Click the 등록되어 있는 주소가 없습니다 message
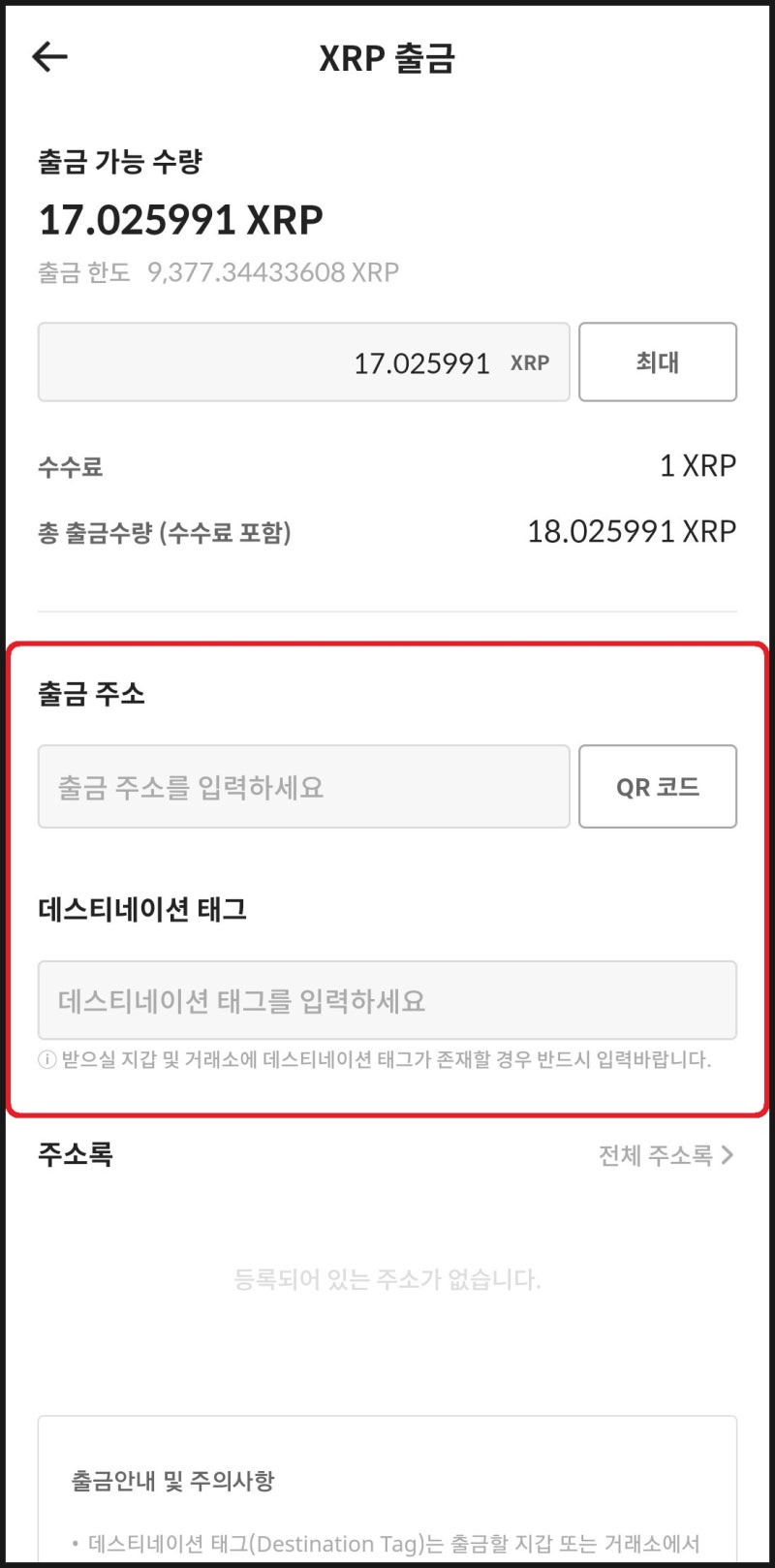This screenshot has width=775, height=1568. [x=387, y=1278]
